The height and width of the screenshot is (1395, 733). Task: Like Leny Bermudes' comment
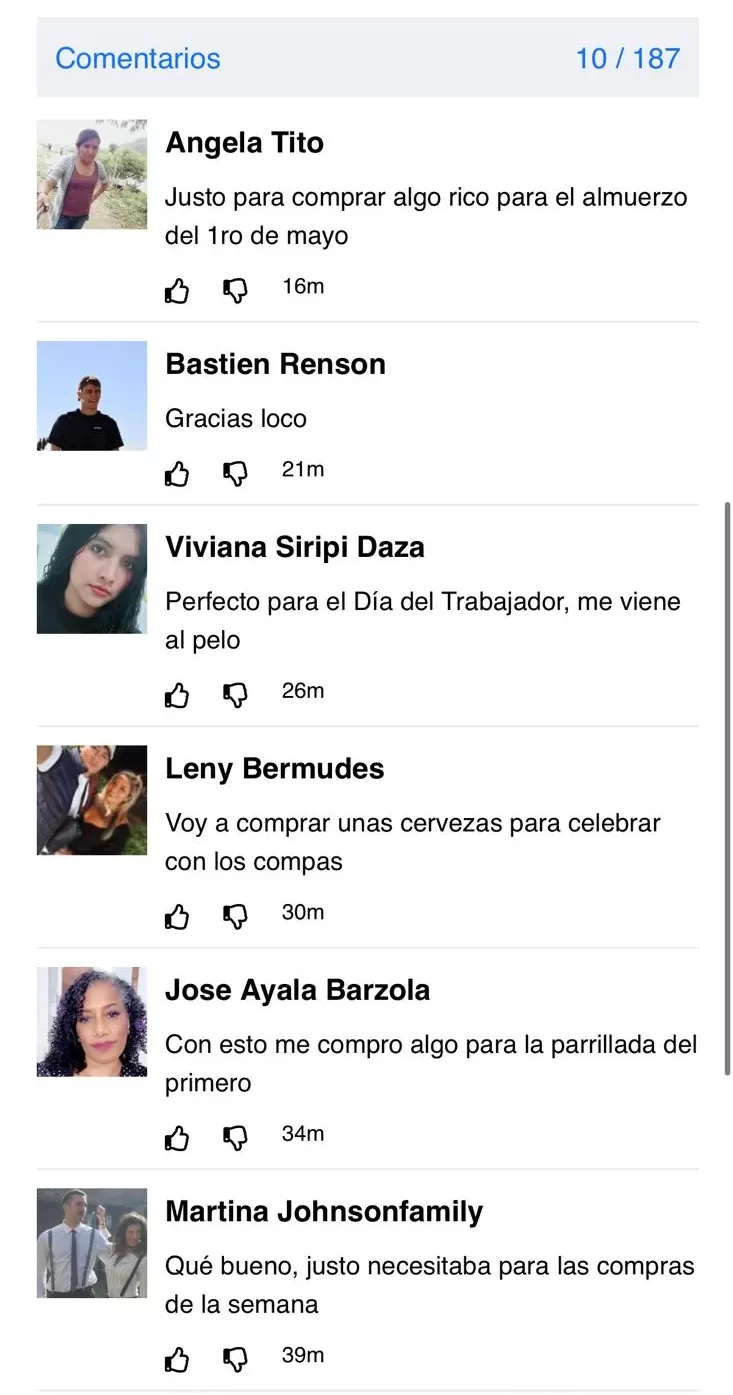click(x=177, y=916)
